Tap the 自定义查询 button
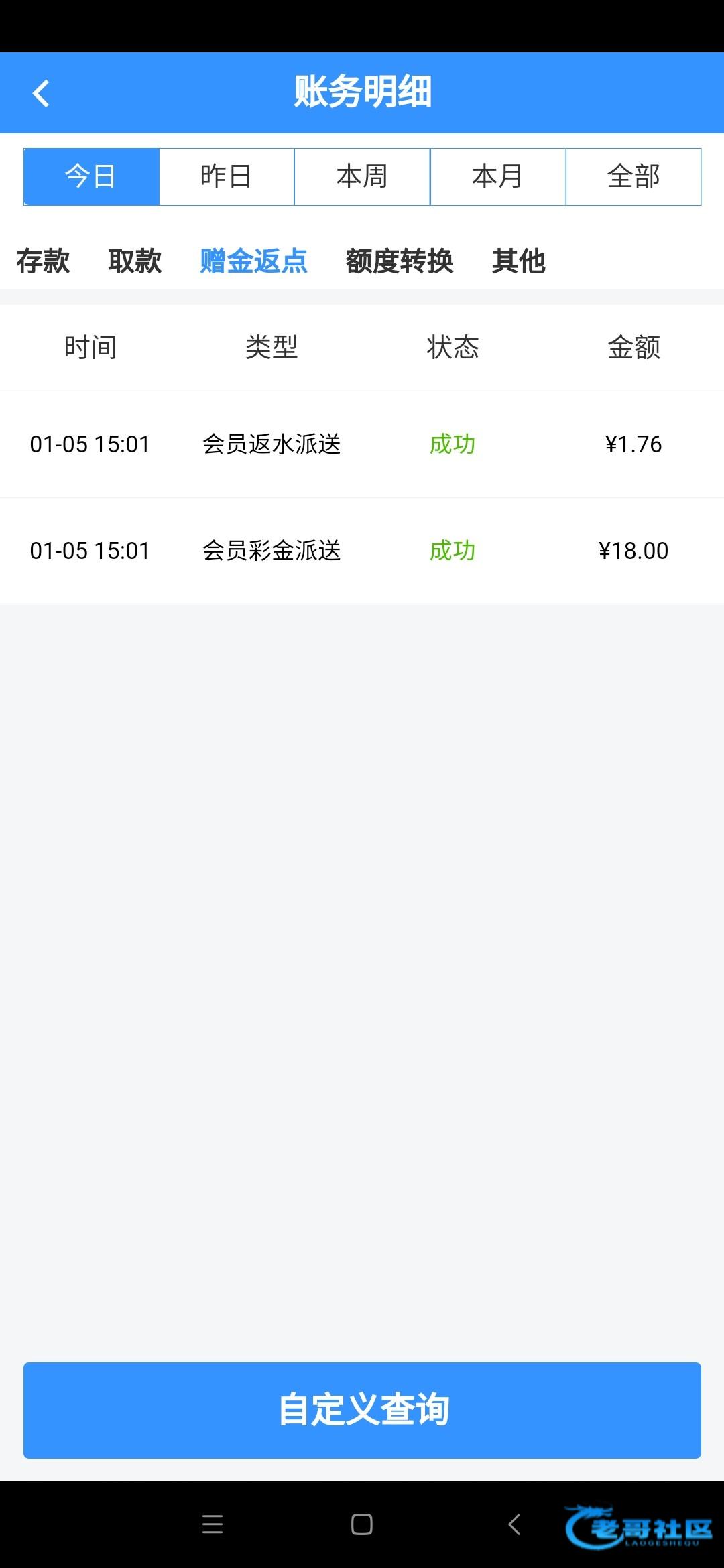This screenshot has height=1568, width=724. click(x=362, y=1410)
